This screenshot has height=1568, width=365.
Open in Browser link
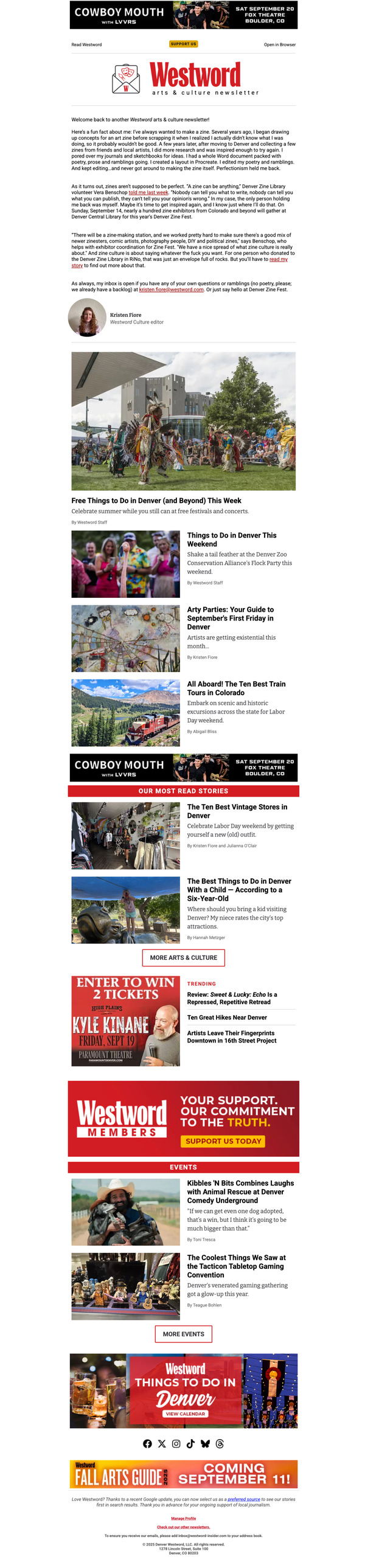click(279, 44)
